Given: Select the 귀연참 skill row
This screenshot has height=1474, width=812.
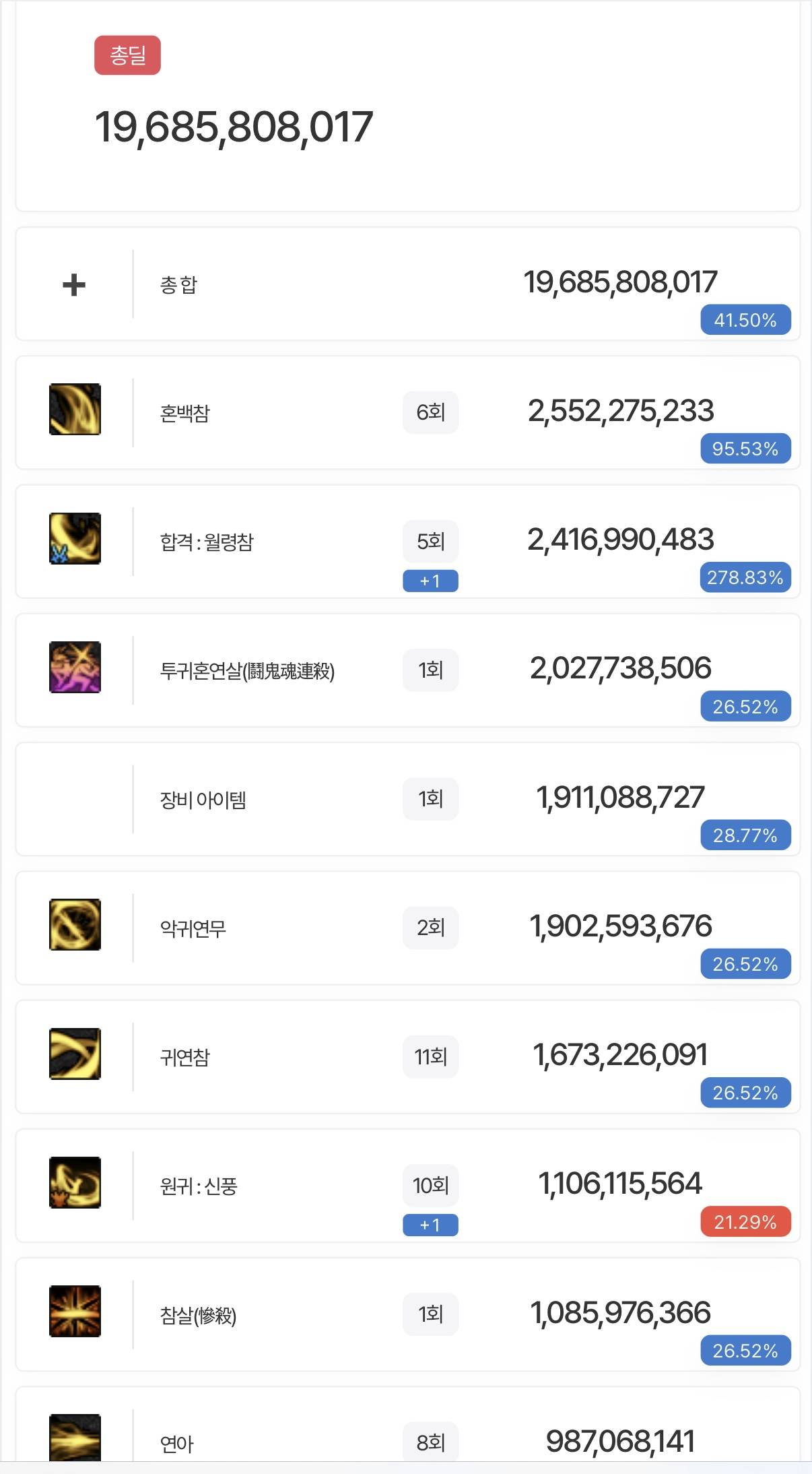Looking at the screenshot, I should (x=407, y=1056).
